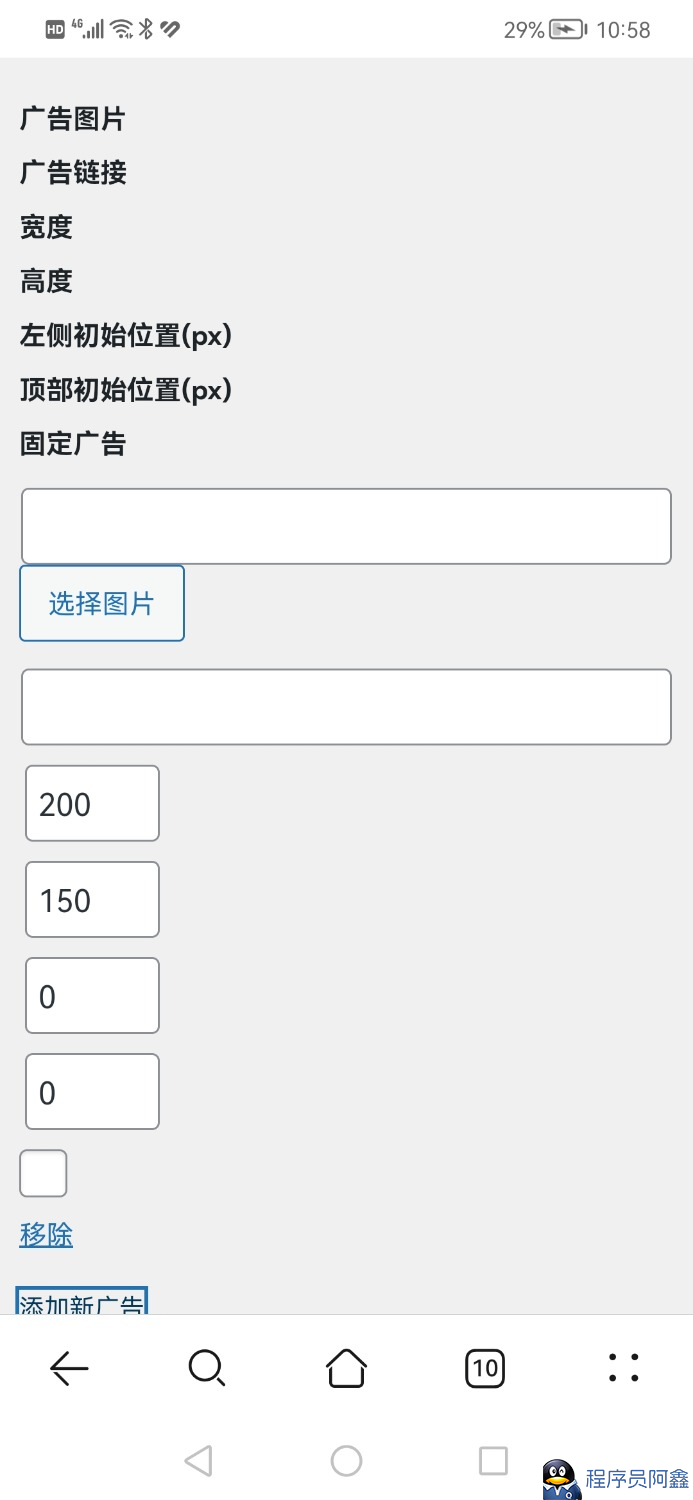Tap the 选择图片 button
Image resolution: width=693 pixels, height=1500 pixels.
point(102,603)
